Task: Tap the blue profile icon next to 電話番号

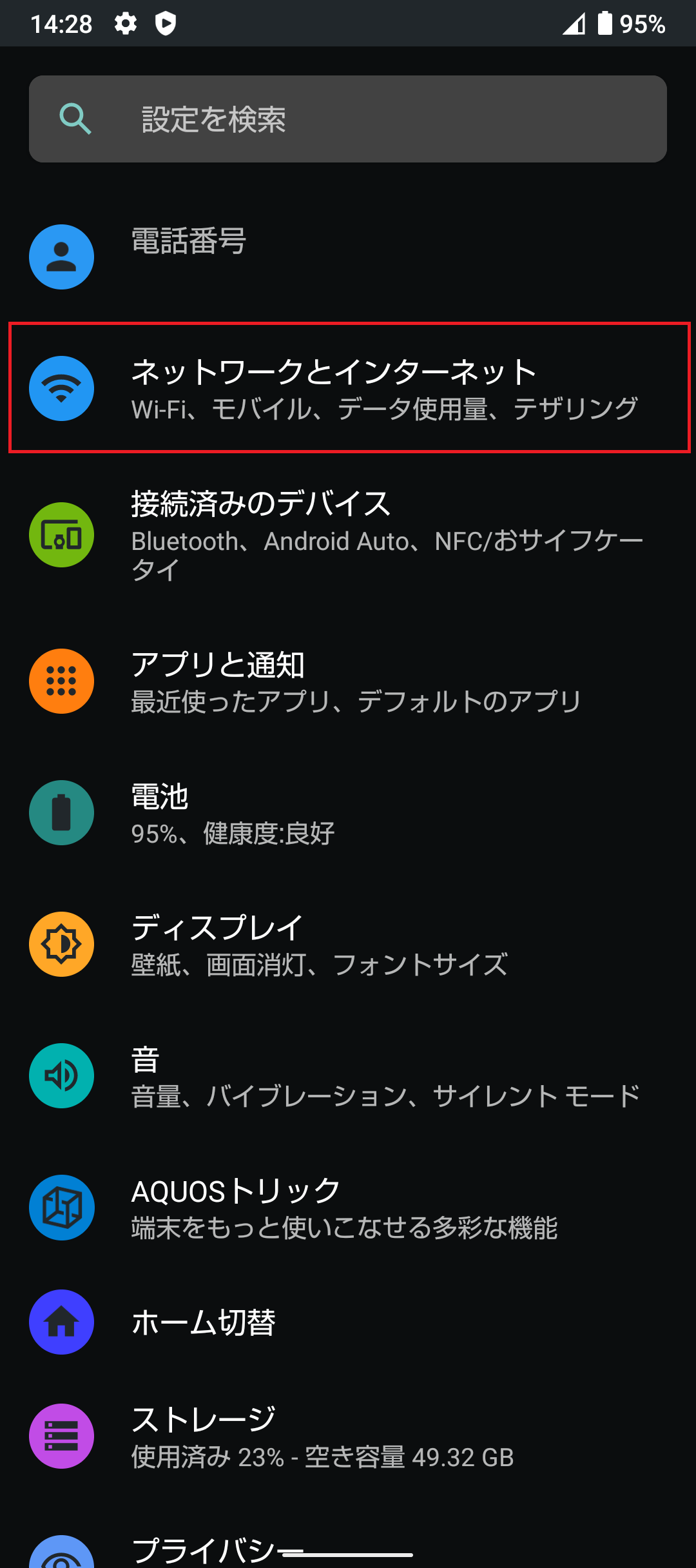Action: pyautogui.click(x=61, y=256)
